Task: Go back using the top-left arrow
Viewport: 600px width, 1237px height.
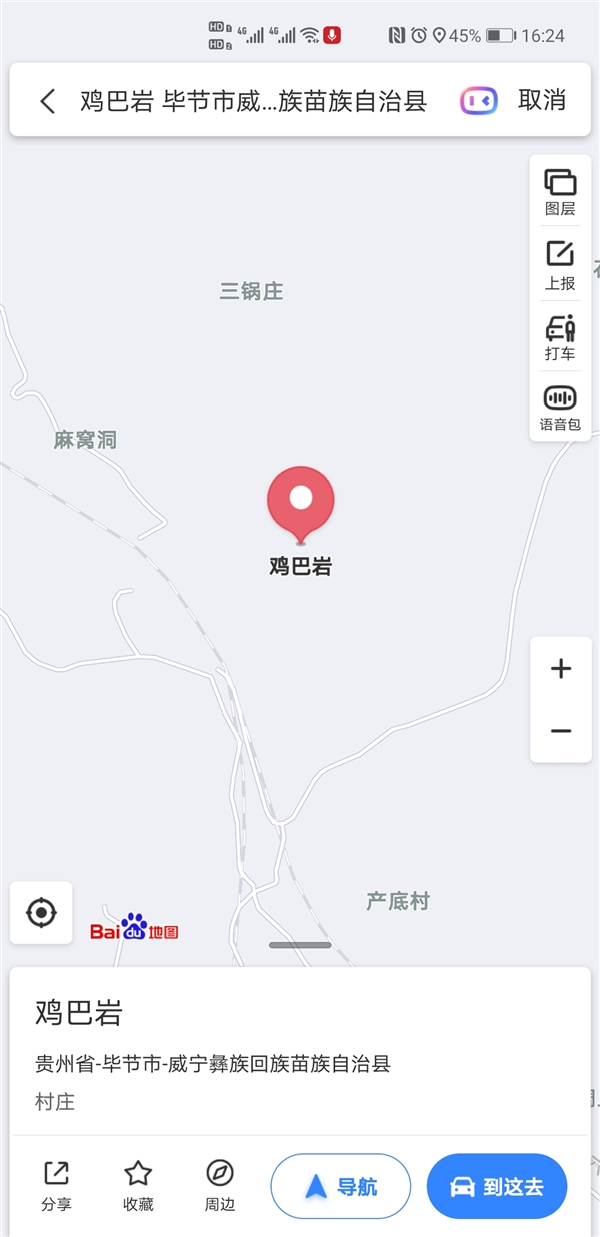Action: [47, 100]
